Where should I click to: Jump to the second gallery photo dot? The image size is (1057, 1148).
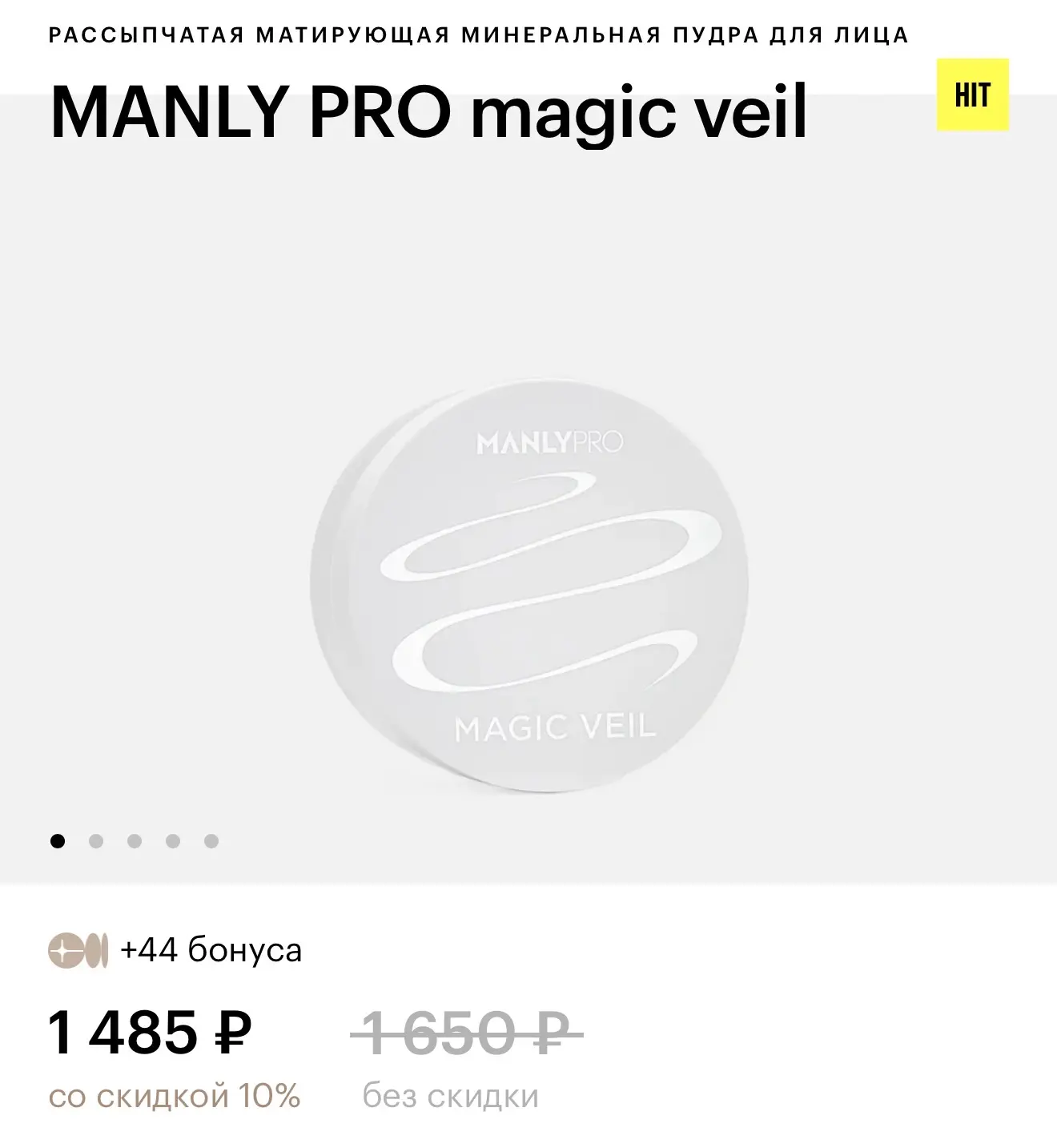(96, 841)
